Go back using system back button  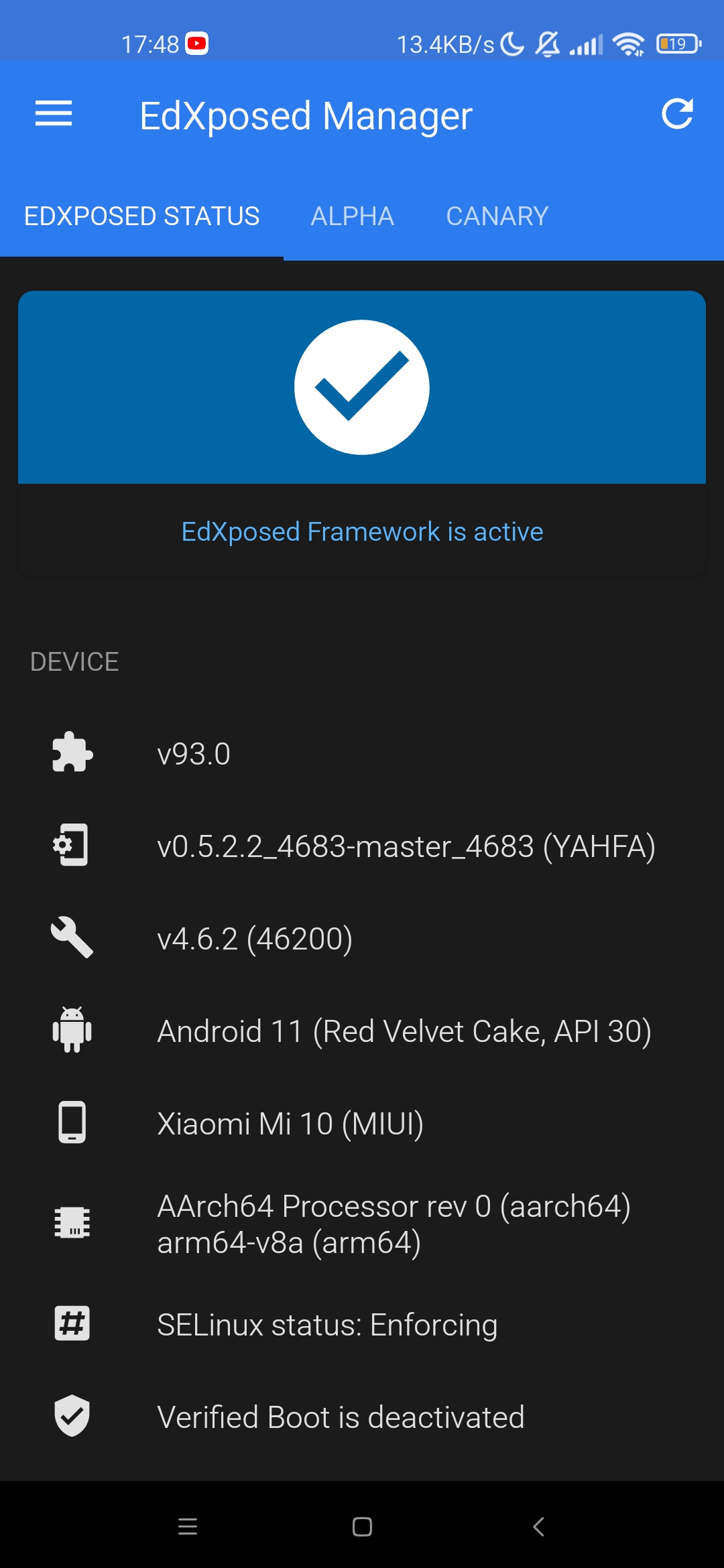pos(538,1527)
